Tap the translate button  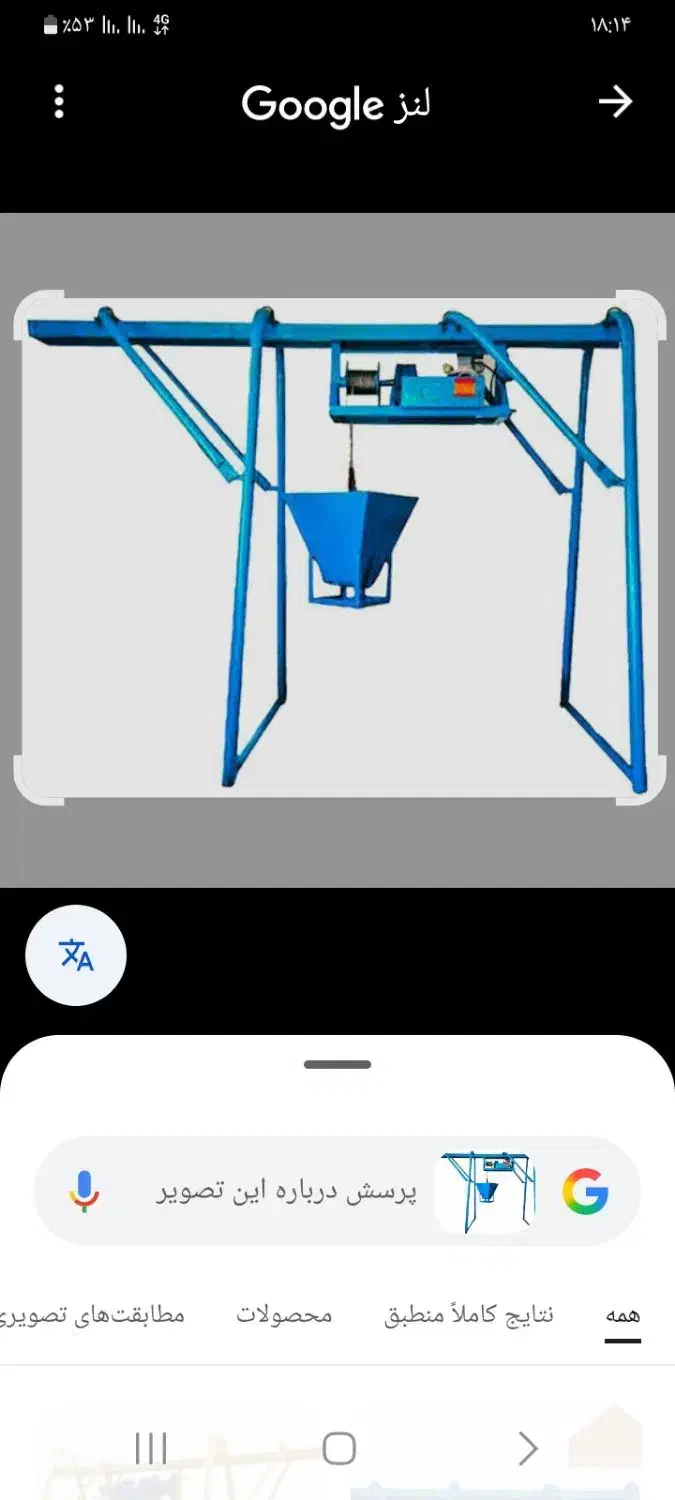(x=76, y=955)
